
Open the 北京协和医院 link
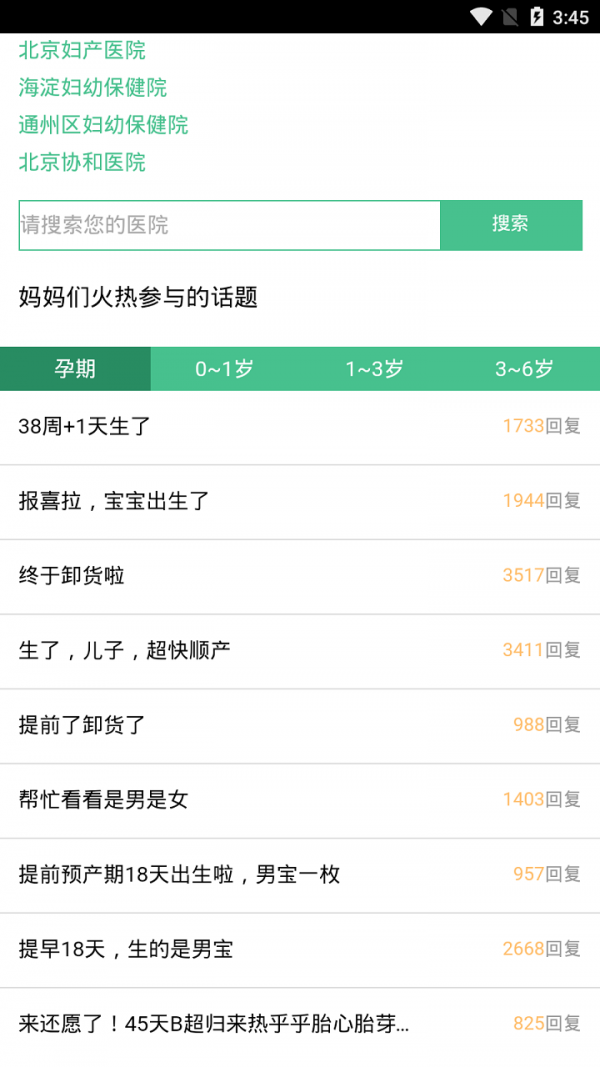point(82,162)
